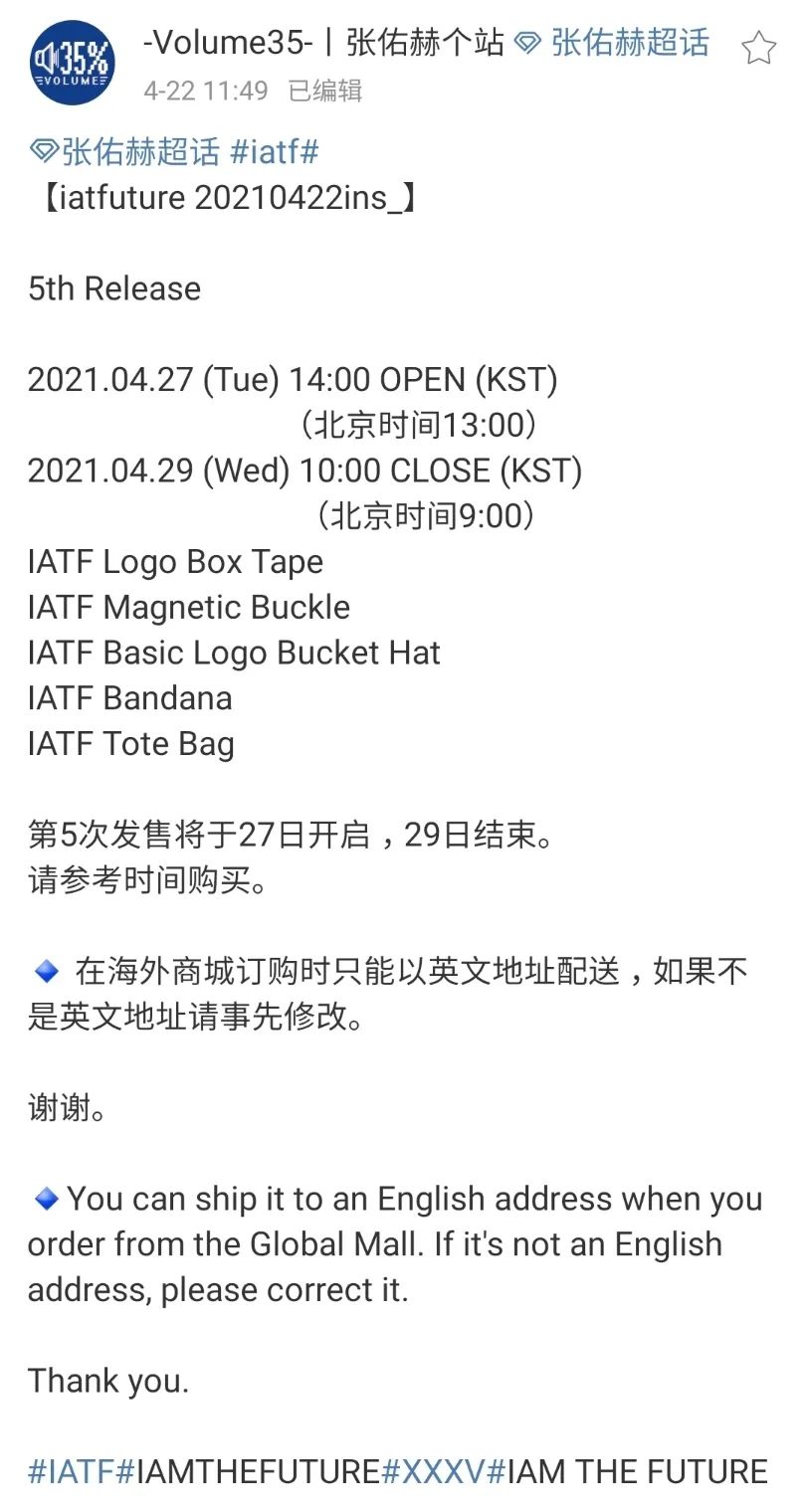Open the #iatf# hashtag

274,152
